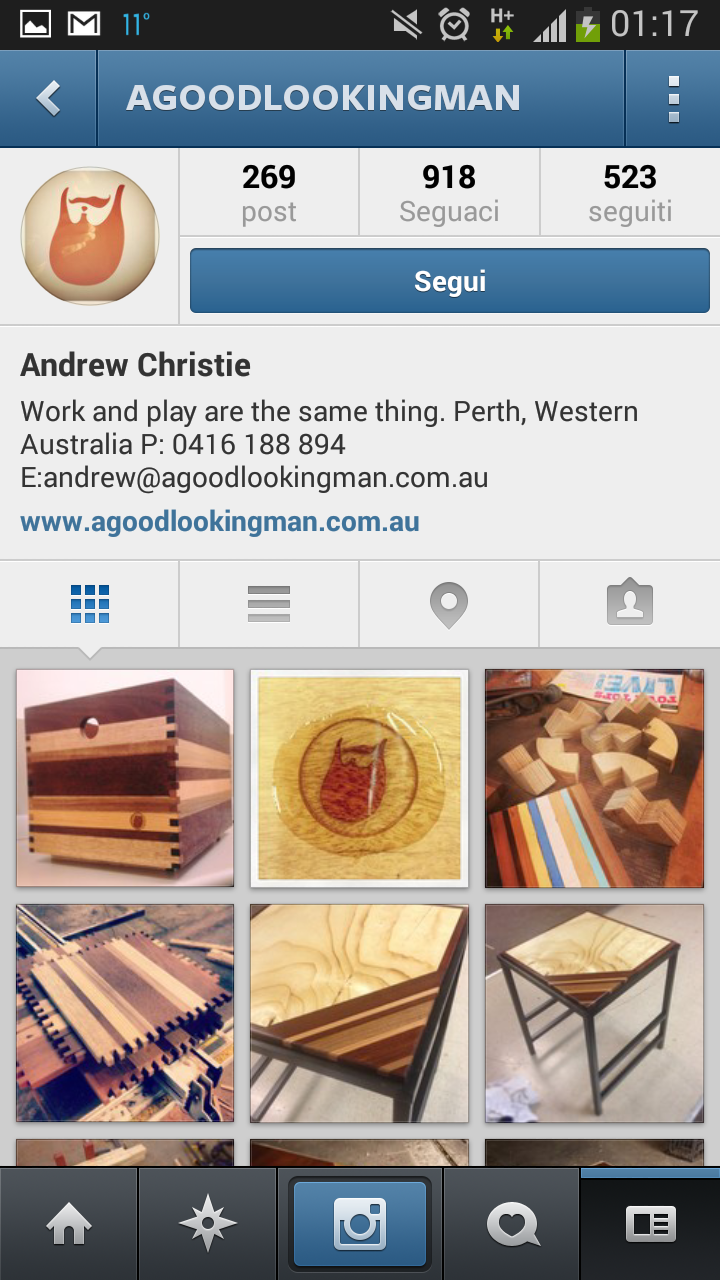The height and width of the screenshot is (1280, 720).
Task: Go to the home feed tab
Action: [x=69, y=1224]
